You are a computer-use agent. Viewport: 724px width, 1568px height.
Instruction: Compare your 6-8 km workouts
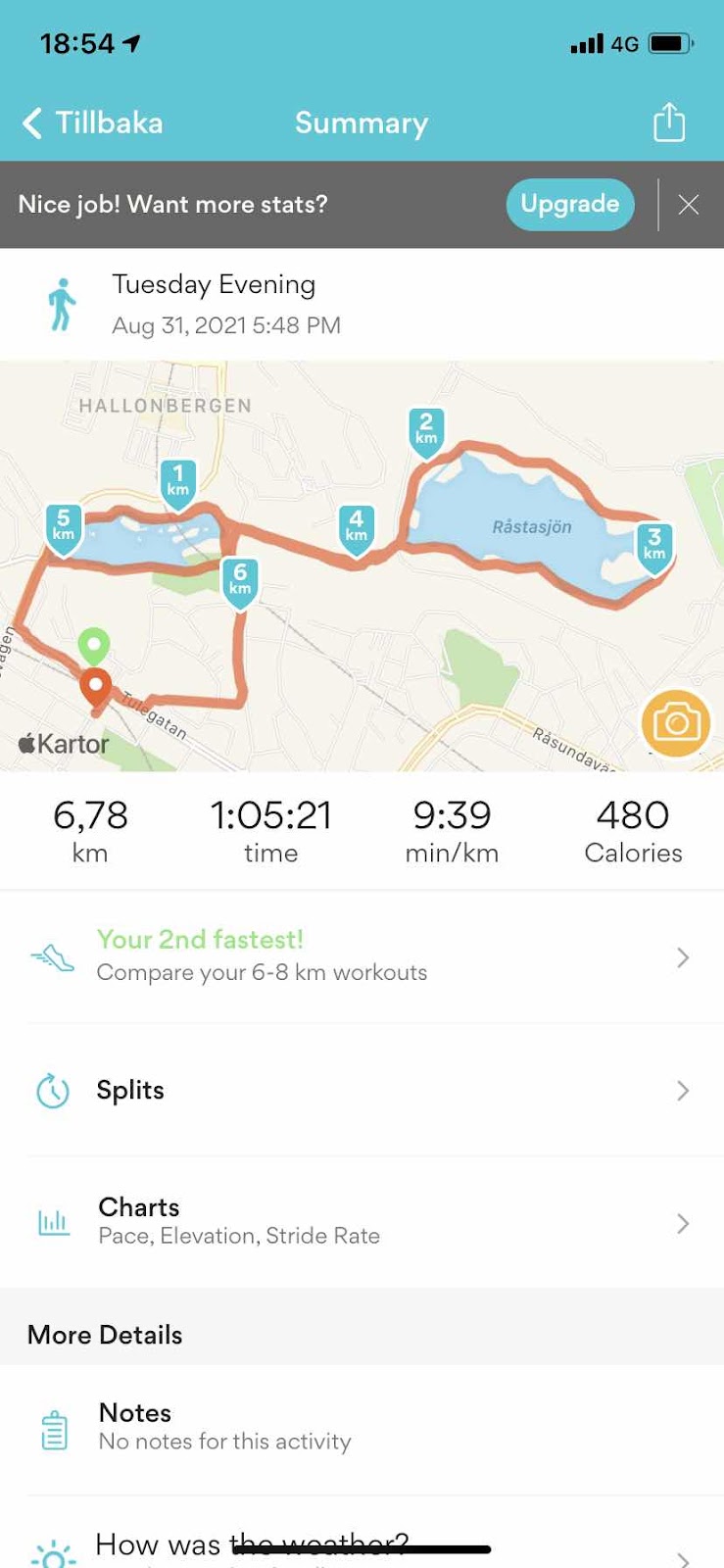(x=361, y=956)
